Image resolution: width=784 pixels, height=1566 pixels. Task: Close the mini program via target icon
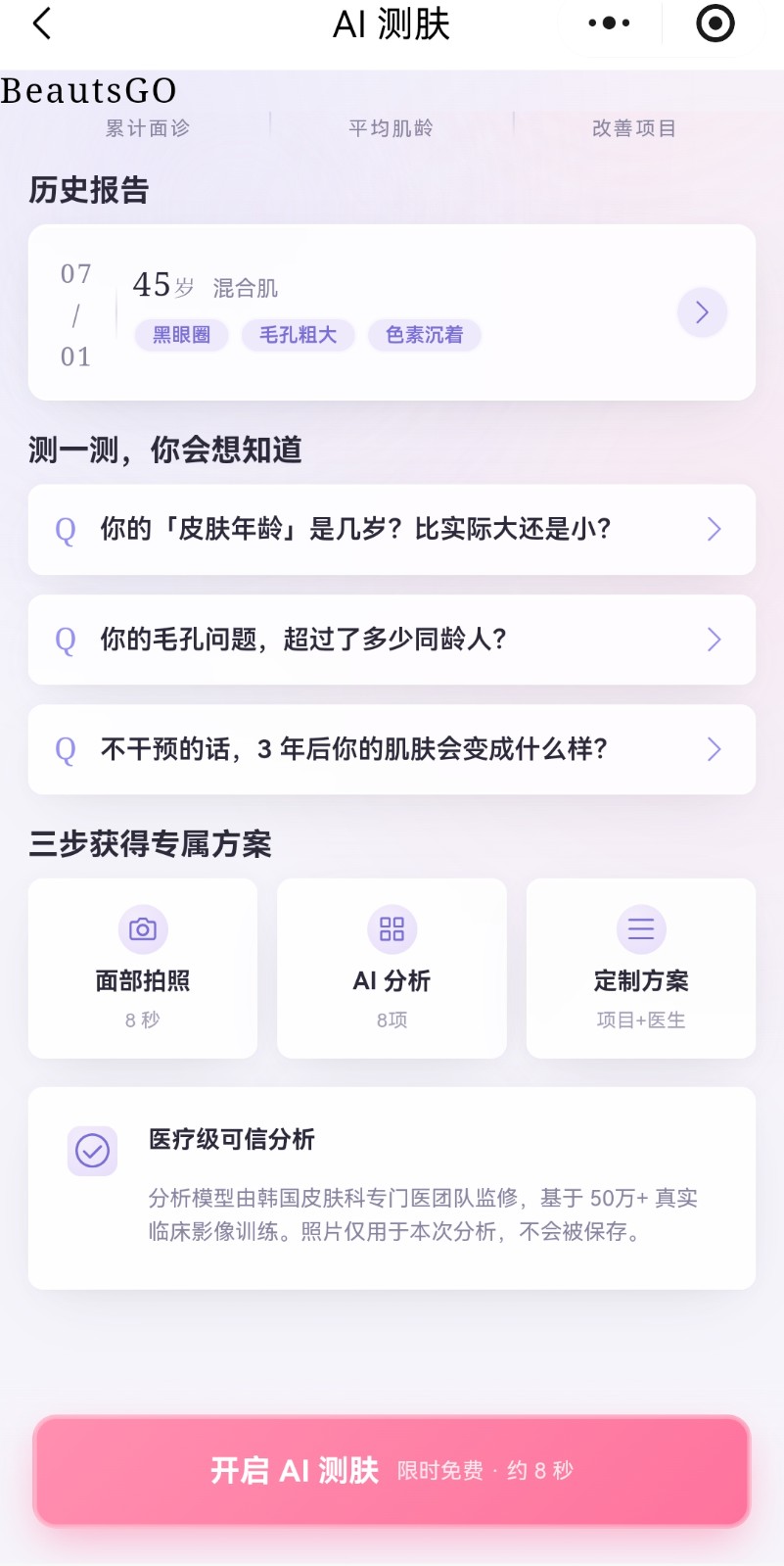point(715,24)
